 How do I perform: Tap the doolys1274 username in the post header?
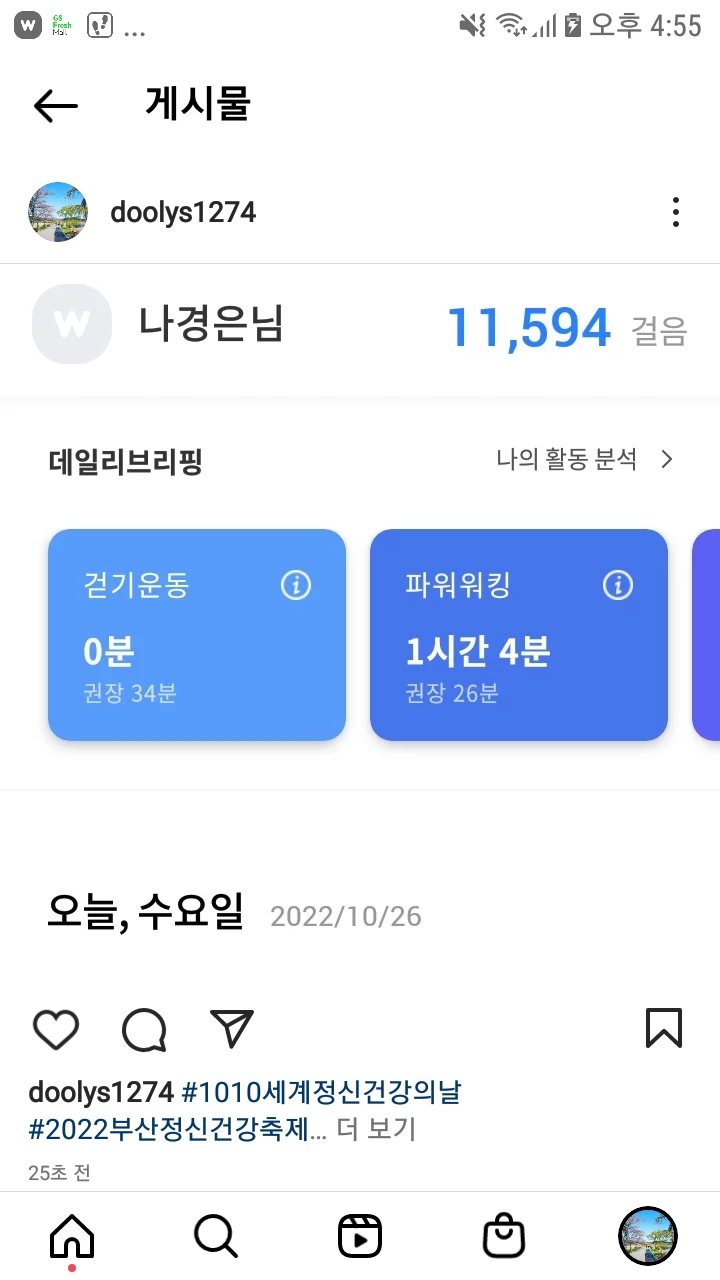click(183, 212)
